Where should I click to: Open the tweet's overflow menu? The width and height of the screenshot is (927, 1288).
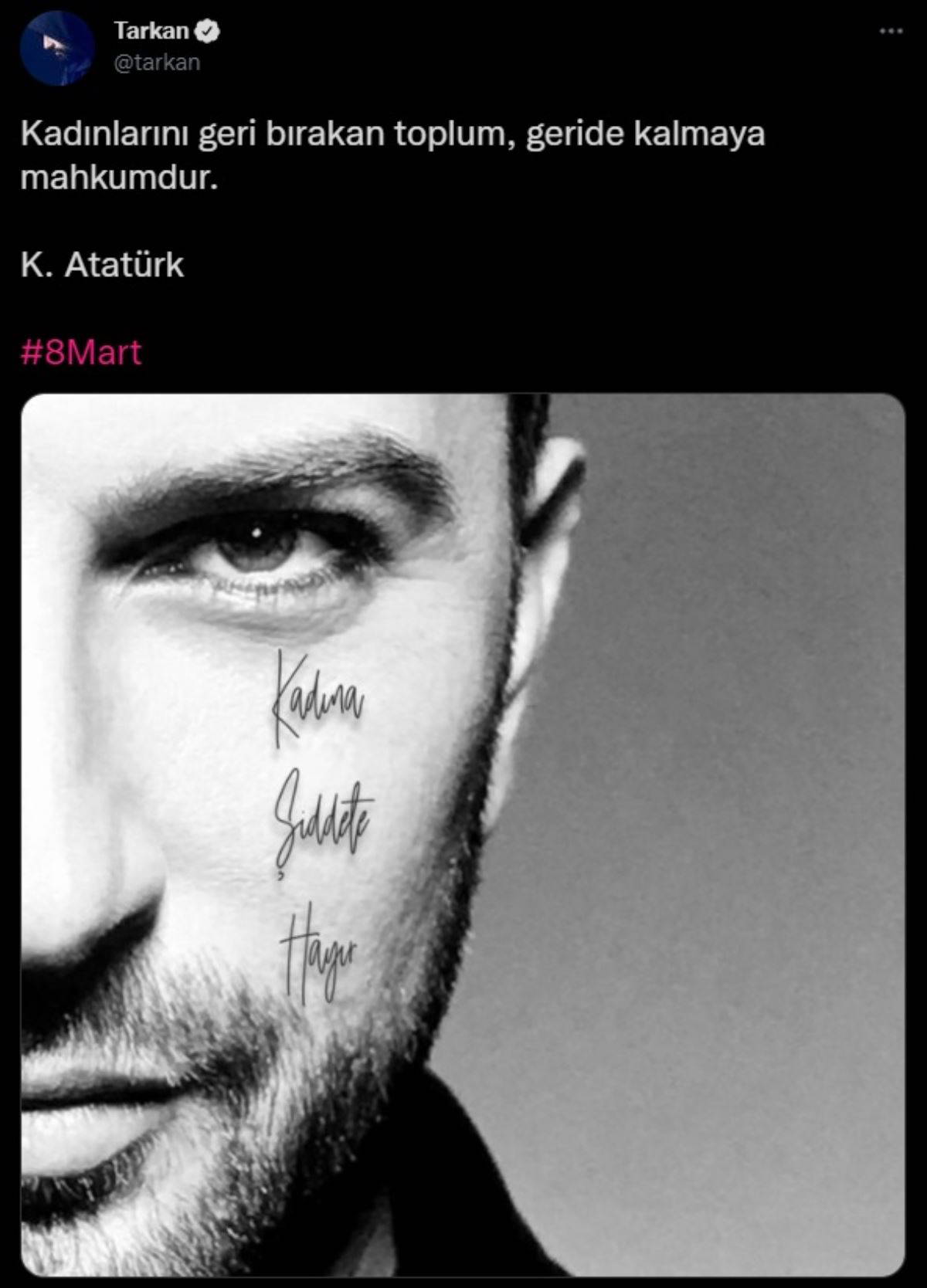[x=891, y=32]
